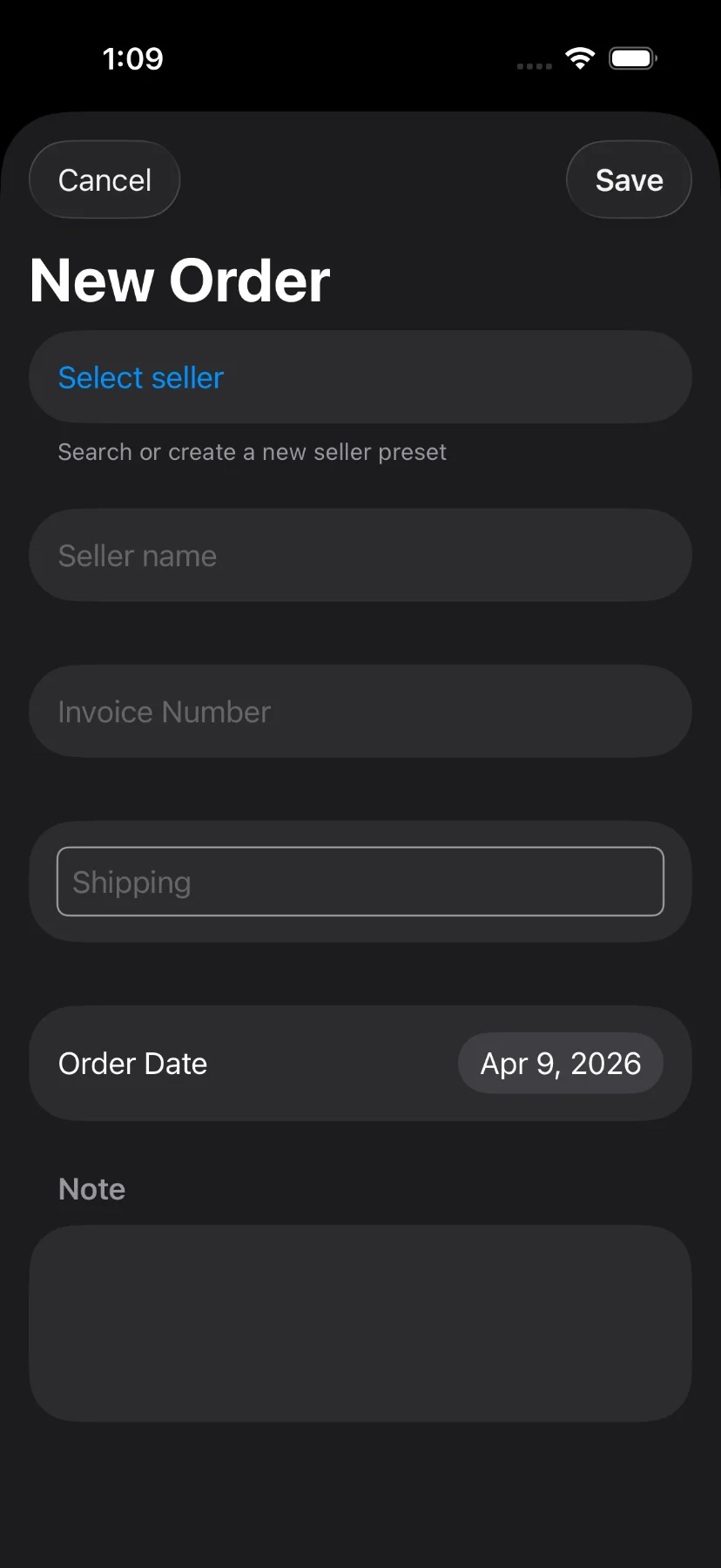Tap the seller preset hint text

(x=252, y=451)
